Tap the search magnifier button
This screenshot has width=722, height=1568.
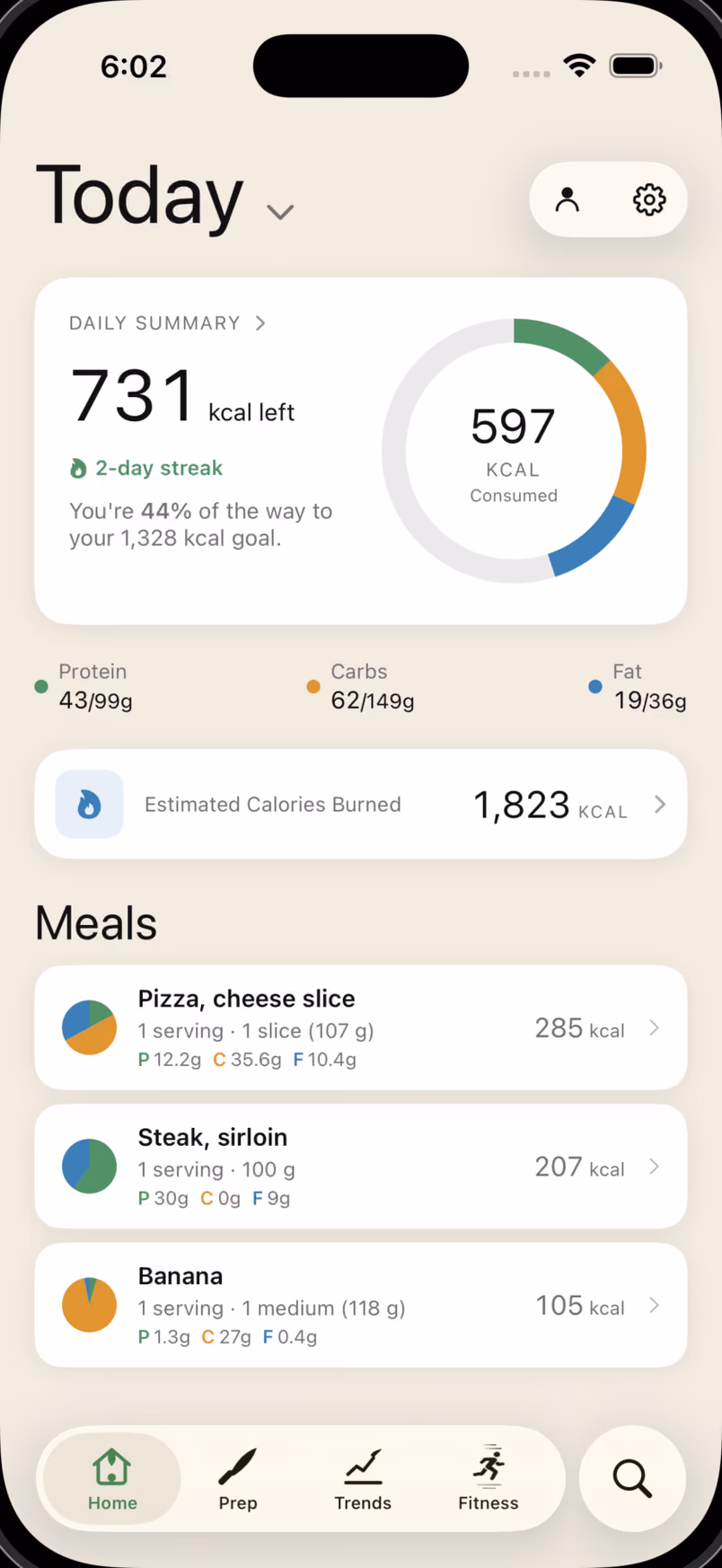633,1478
